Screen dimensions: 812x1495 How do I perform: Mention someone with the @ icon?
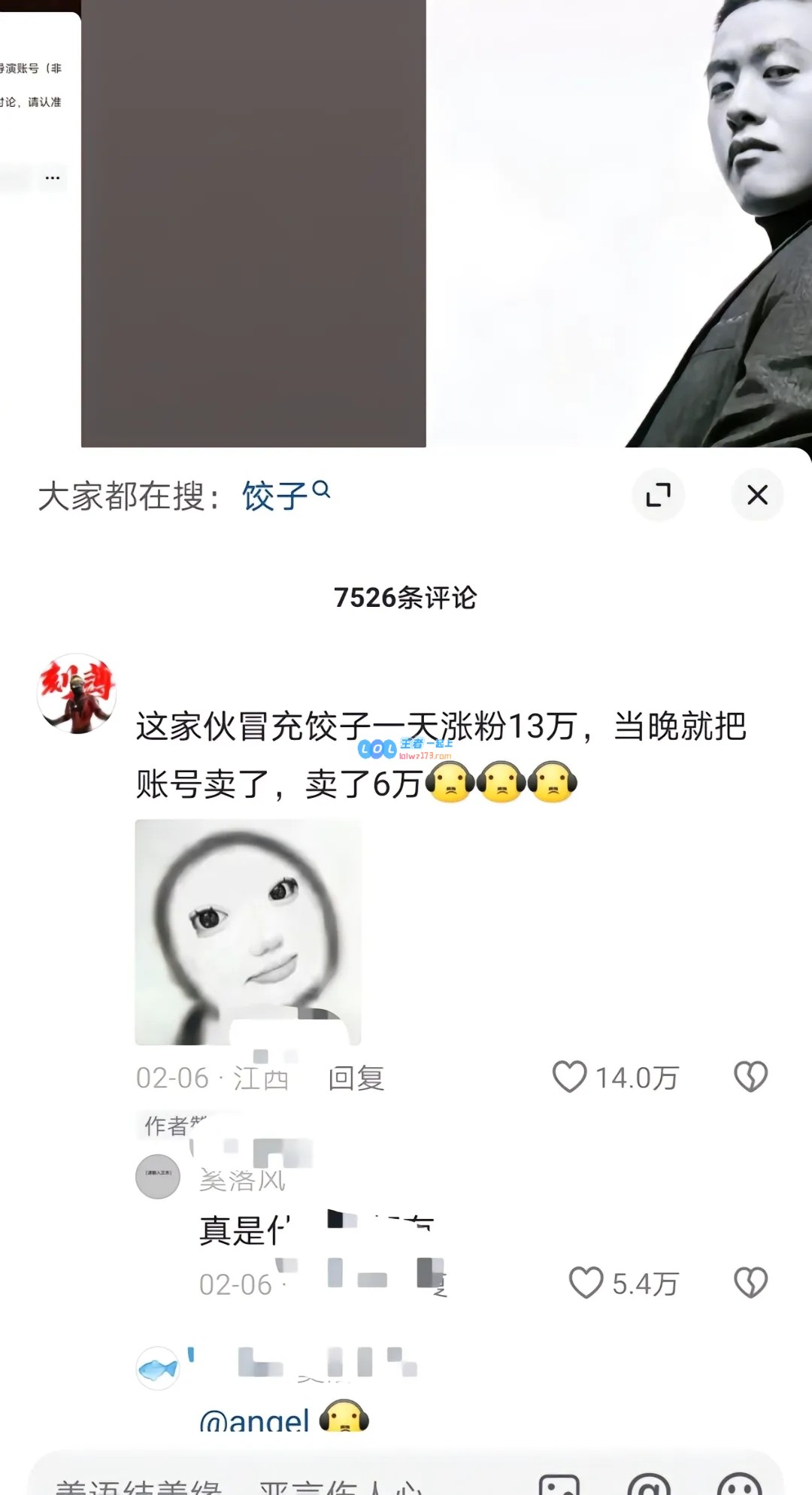(x=648, y=1484)
